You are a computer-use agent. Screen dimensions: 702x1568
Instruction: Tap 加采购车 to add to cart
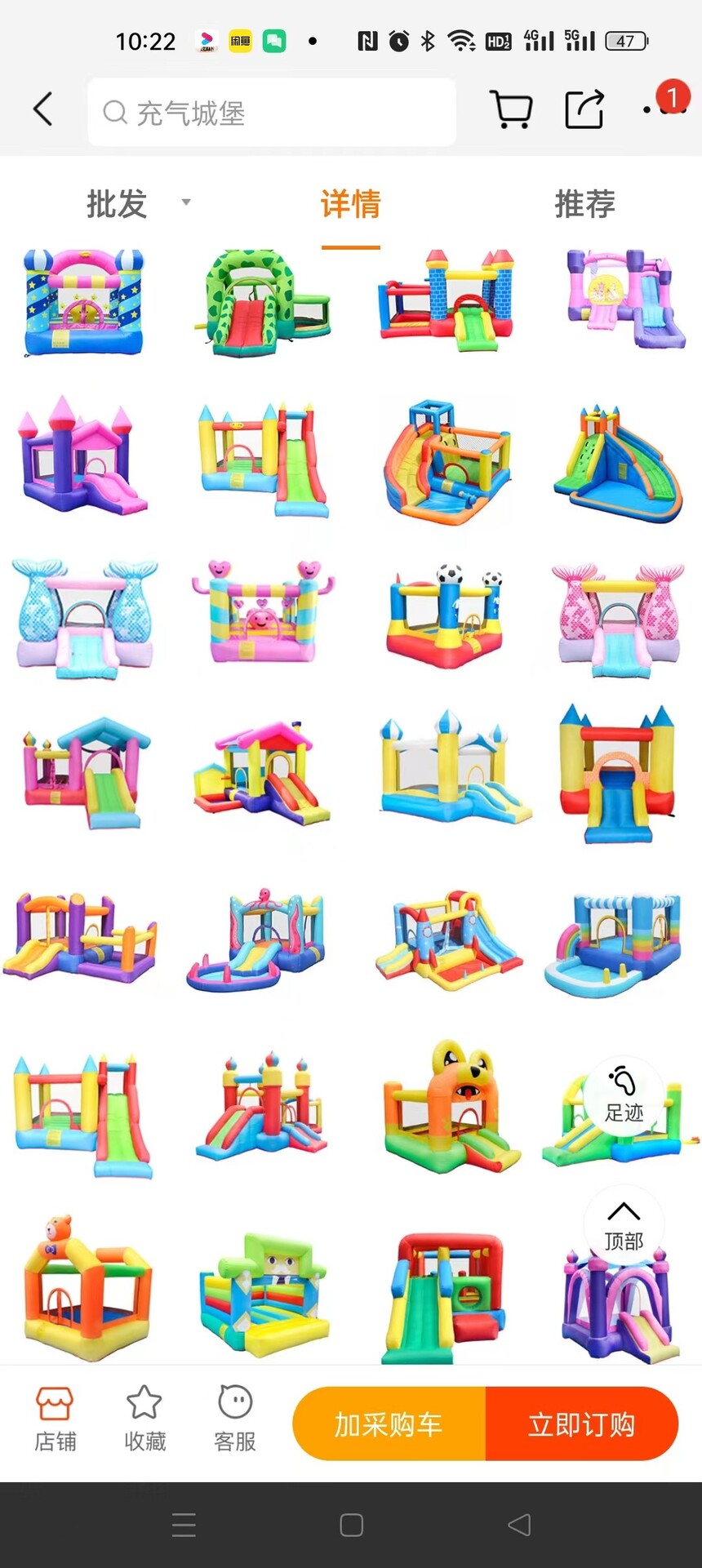389,1424
